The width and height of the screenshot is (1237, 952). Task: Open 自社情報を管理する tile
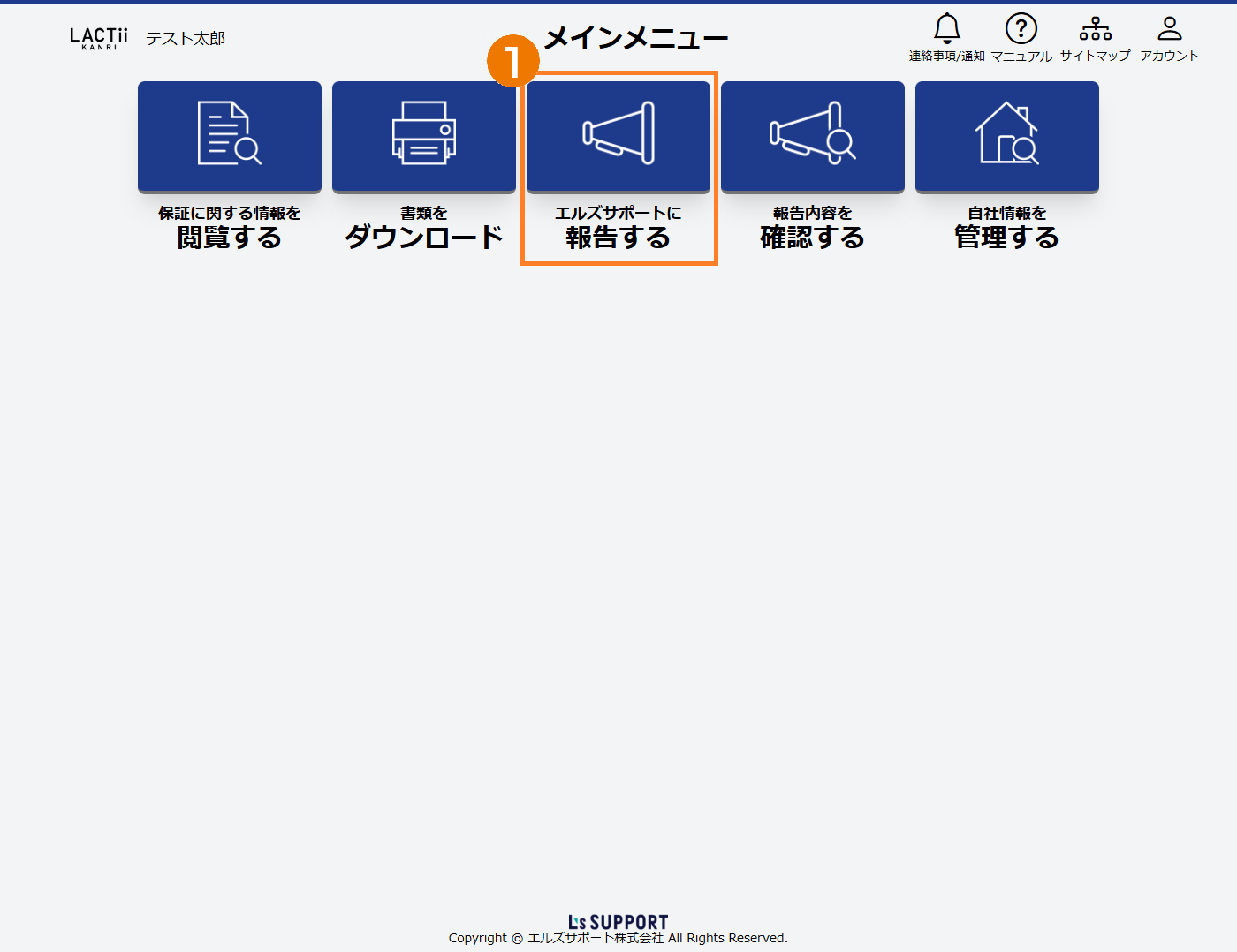click(1007, 137)
